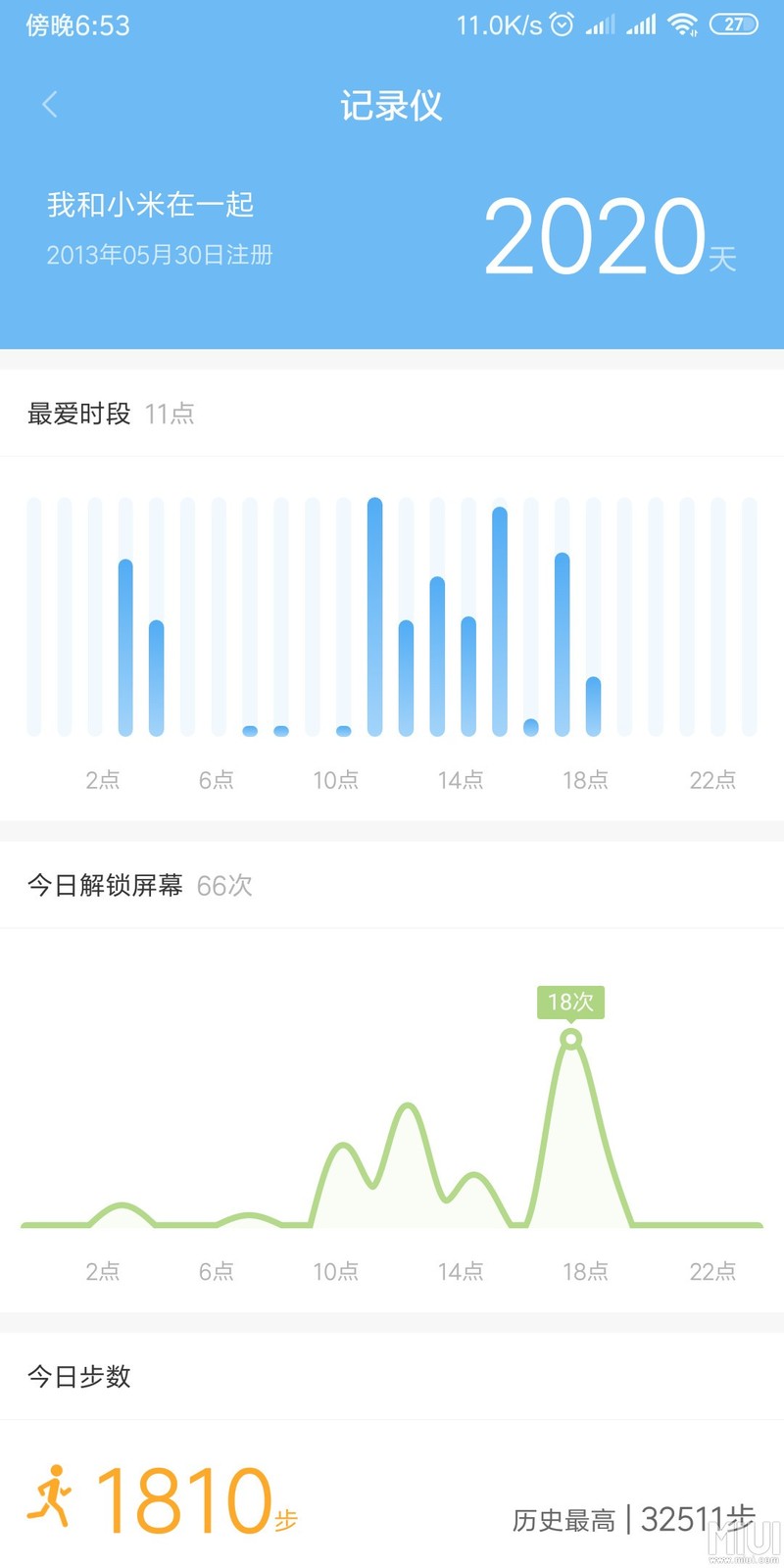This screenshot has width=784, height=1568.
Task: Tap the back arrow to leave 记录仪
Action: [49, 105]
